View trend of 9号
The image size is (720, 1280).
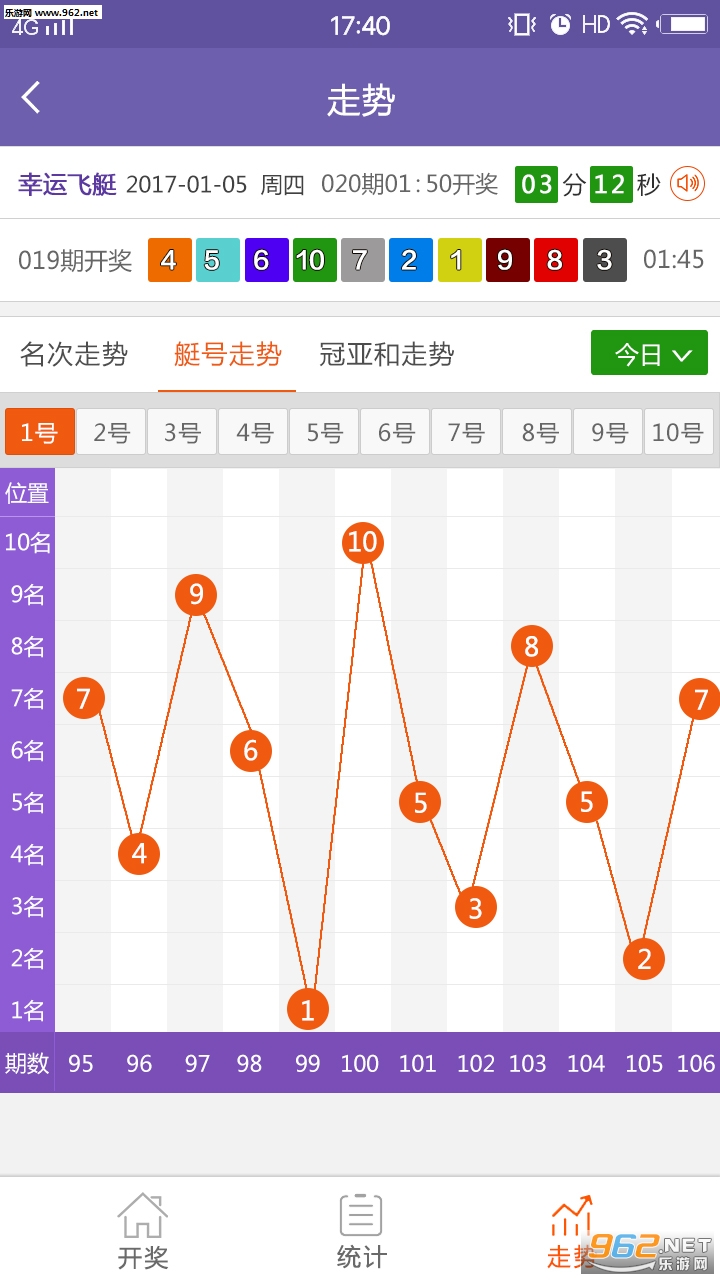point(608,432)
